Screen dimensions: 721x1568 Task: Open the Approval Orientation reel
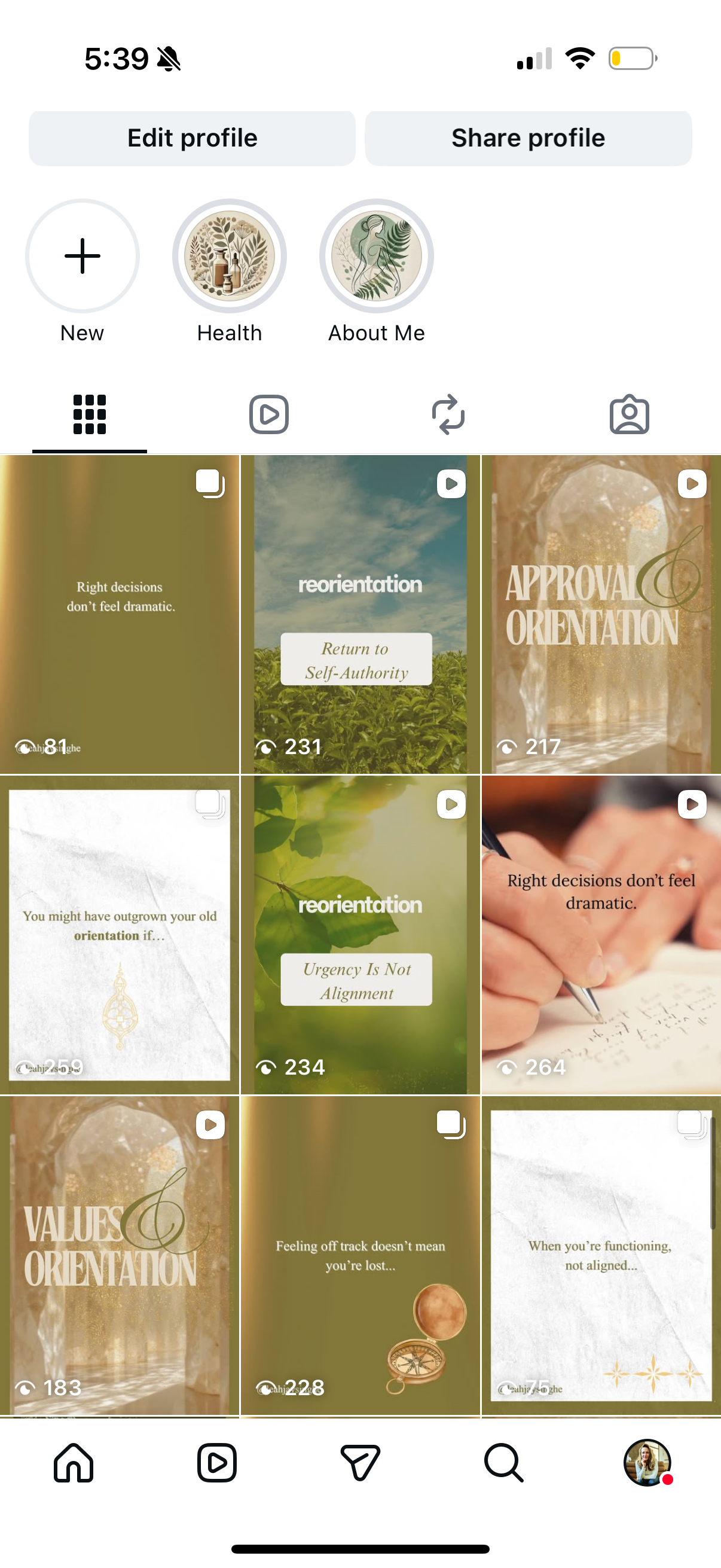coord(601,615)
